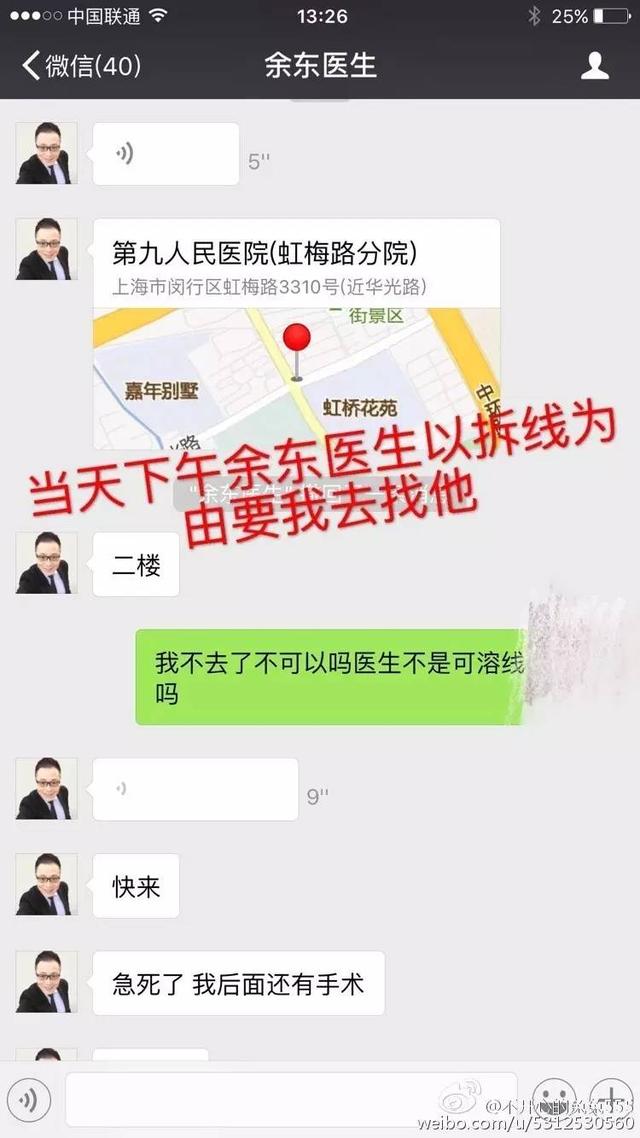The image size is (640, 1138).
Task: Open 余东医生 chat details profile icon
Action: click(595, 67)
